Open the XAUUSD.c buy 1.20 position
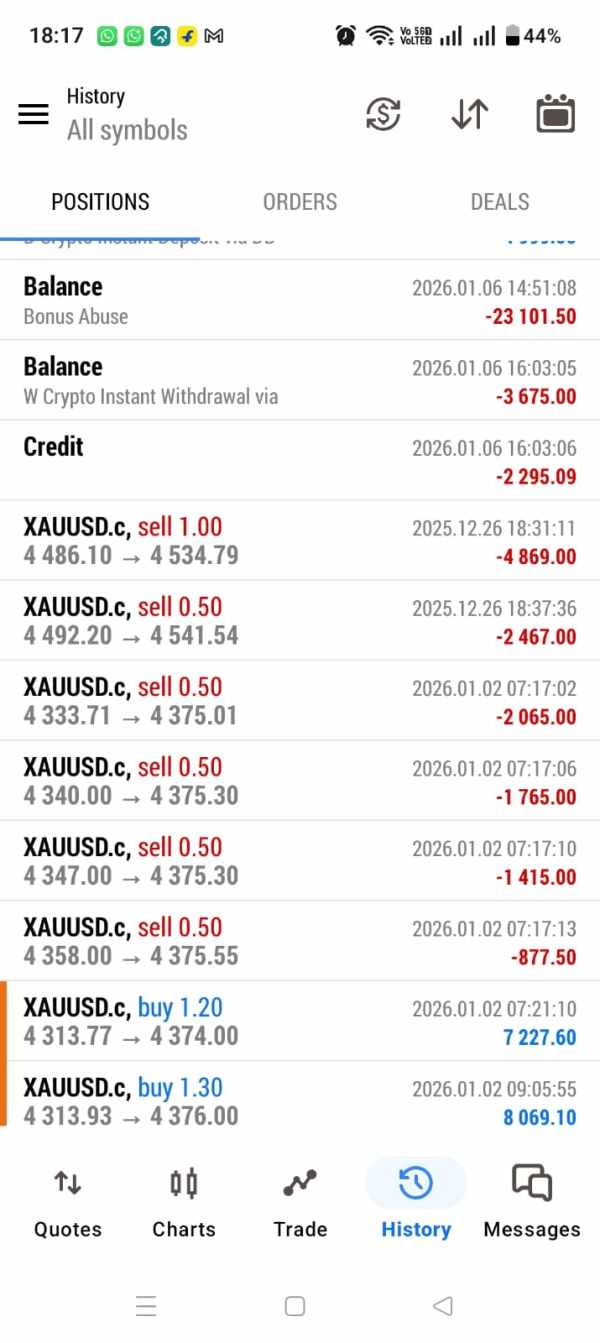600x1343 pixels. (300, 1021)
